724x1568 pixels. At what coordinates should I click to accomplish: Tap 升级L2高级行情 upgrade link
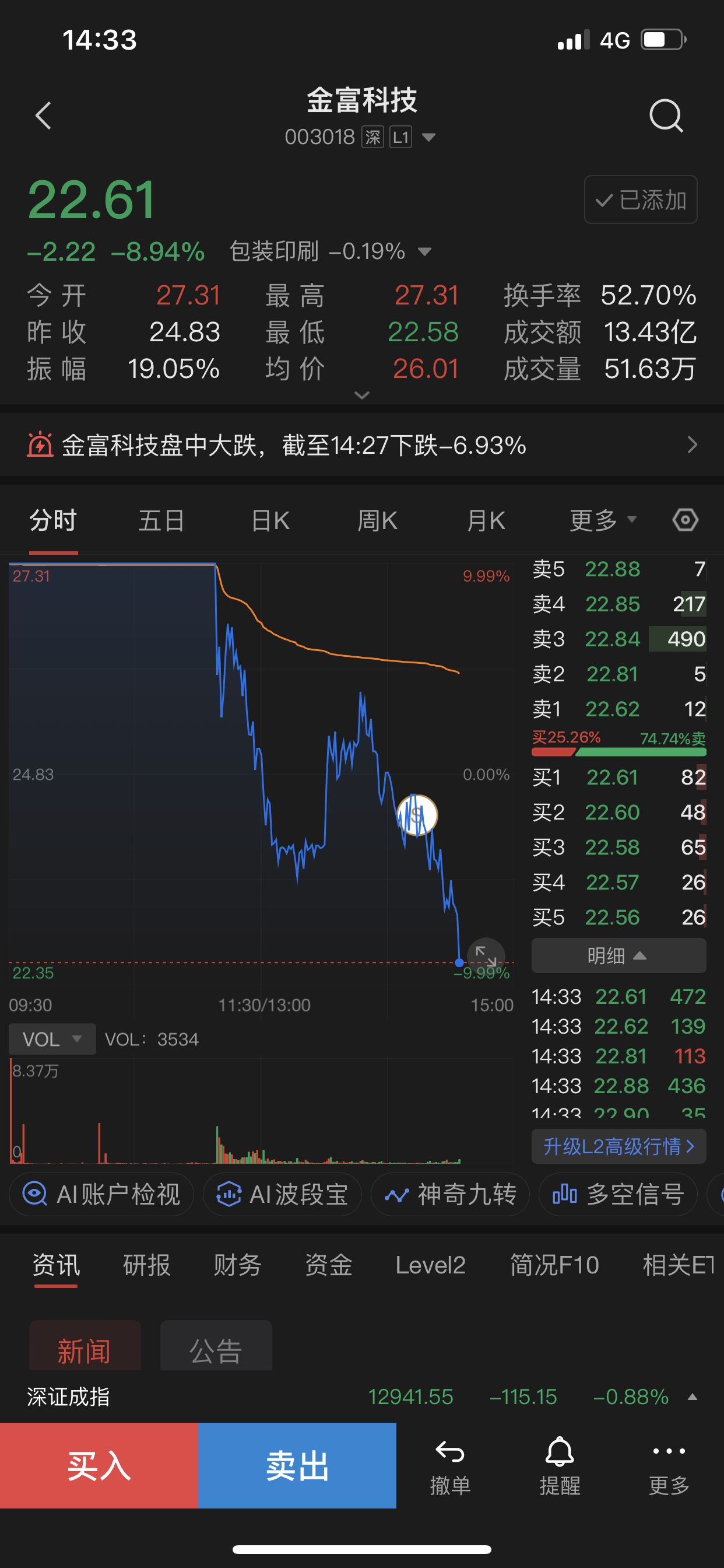618,1147
